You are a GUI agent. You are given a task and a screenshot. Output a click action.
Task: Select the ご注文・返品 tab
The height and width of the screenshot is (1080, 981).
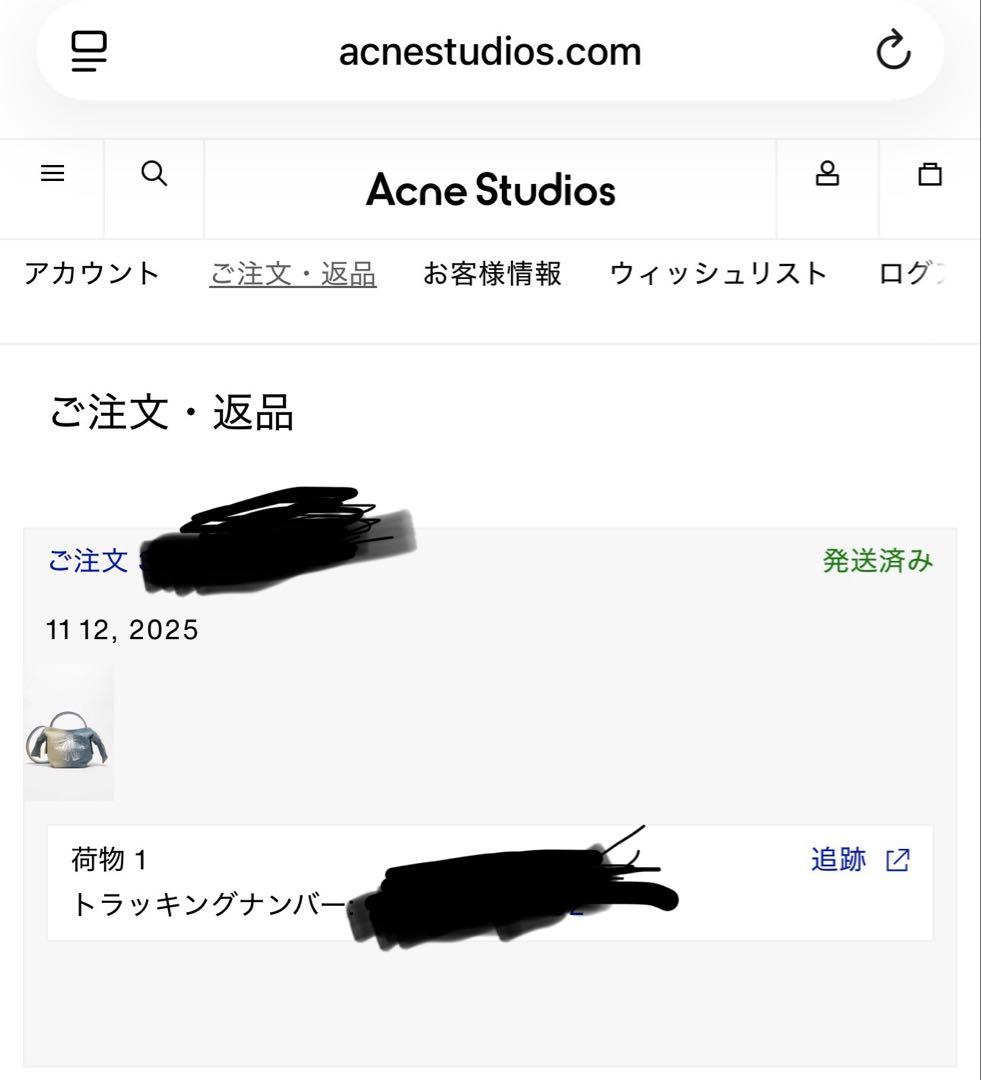(291, 271)
